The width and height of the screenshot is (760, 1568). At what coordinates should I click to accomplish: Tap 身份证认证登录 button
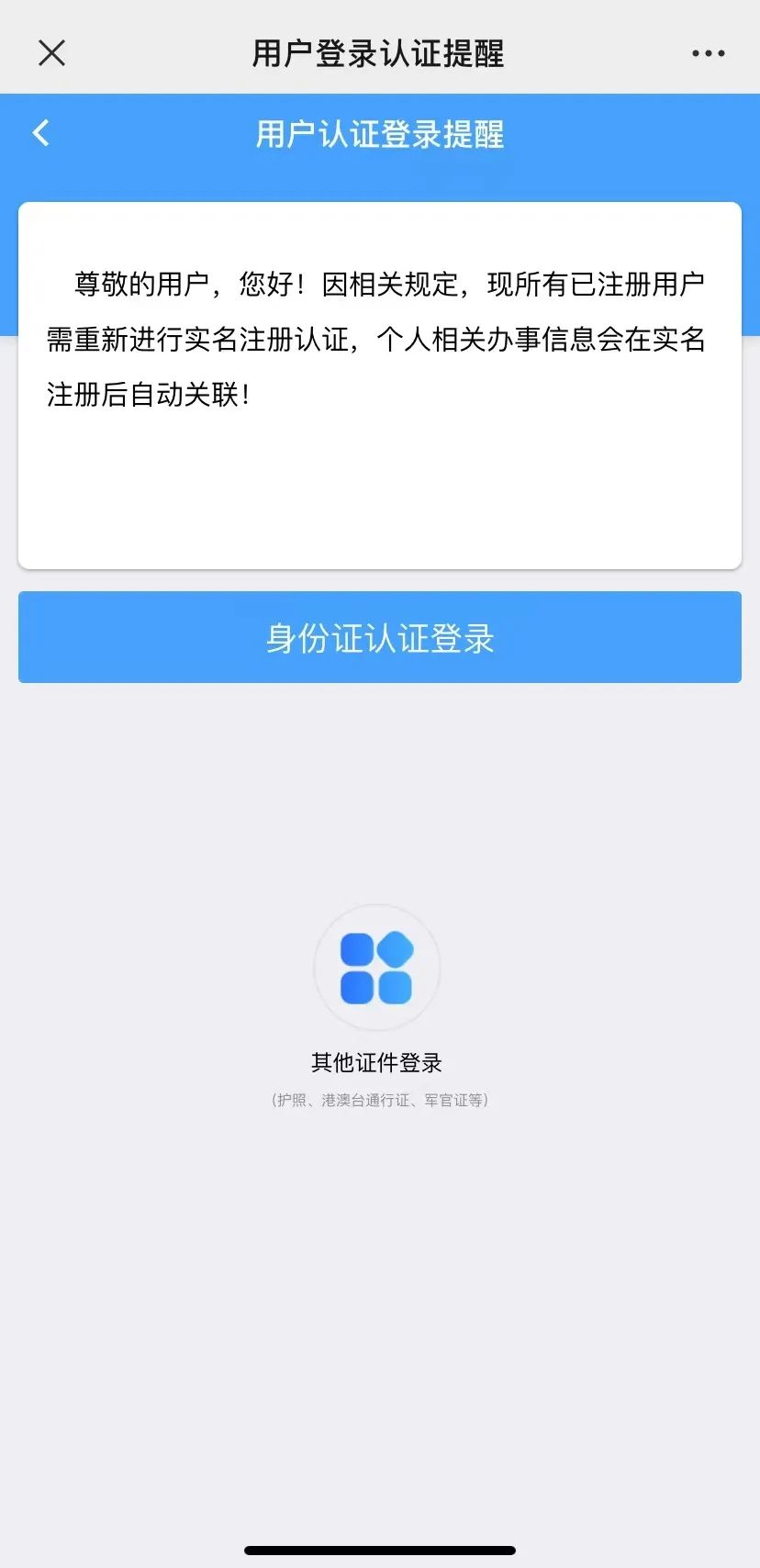[x=380, y=637]
